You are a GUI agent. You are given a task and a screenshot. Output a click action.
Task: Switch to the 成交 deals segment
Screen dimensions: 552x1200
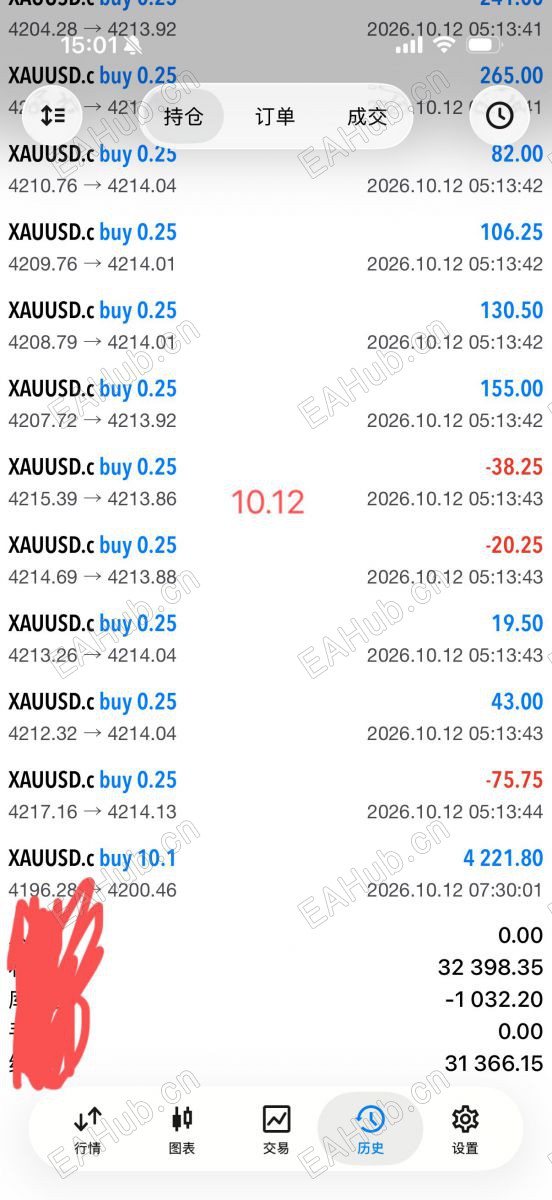pos(366,117)
